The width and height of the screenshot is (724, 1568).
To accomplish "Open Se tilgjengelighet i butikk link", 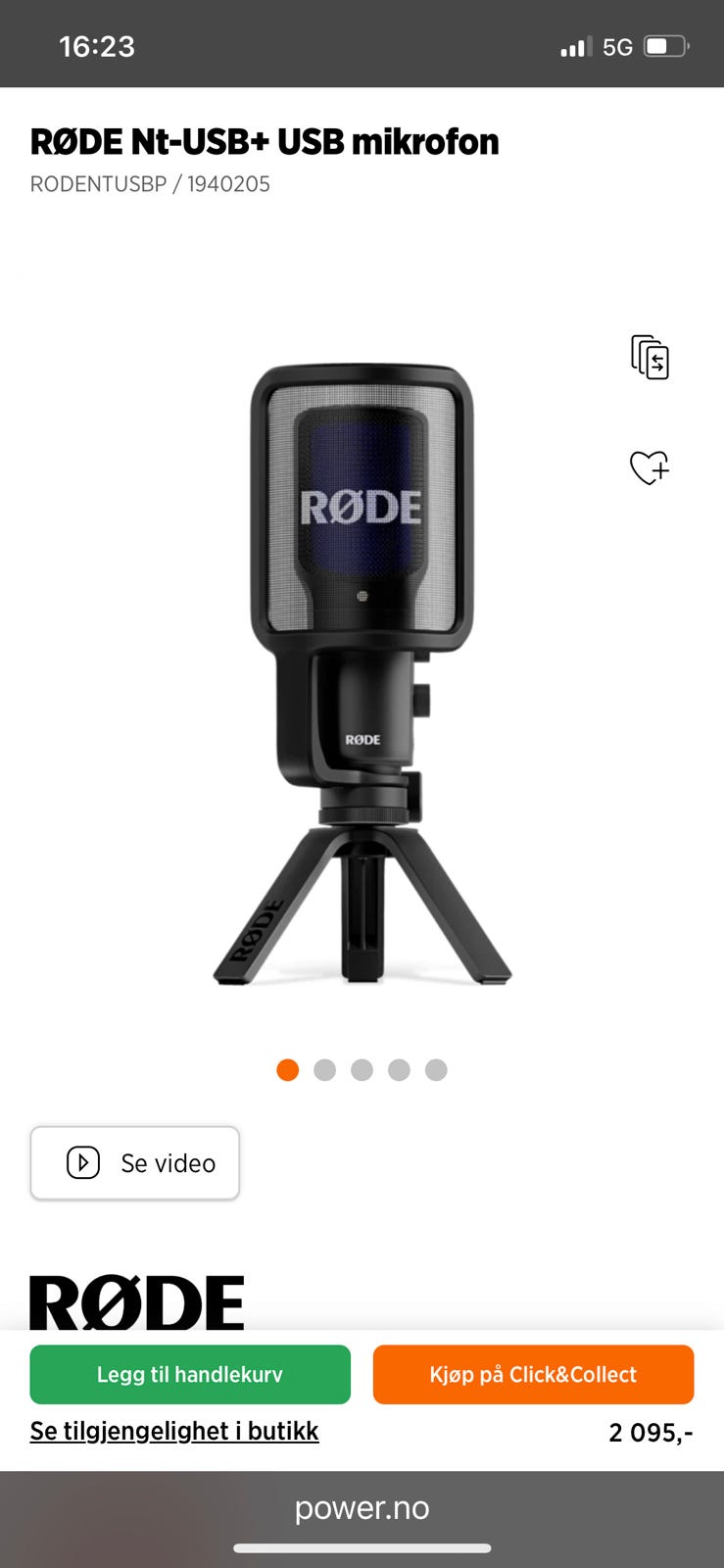I will point(174,1431).
